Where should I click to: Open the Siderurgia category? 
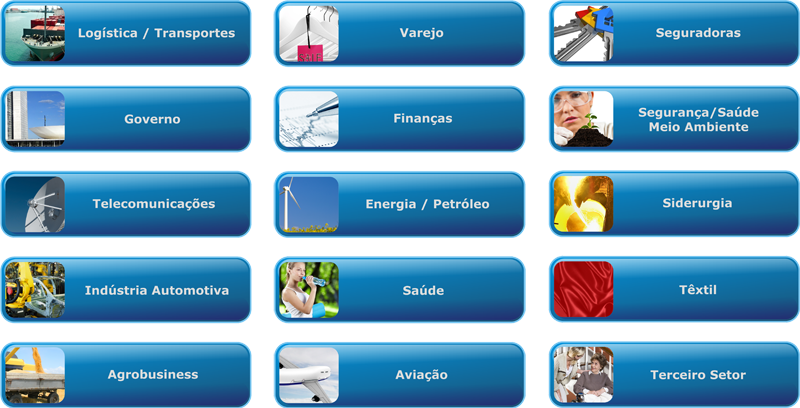[697, 203]
